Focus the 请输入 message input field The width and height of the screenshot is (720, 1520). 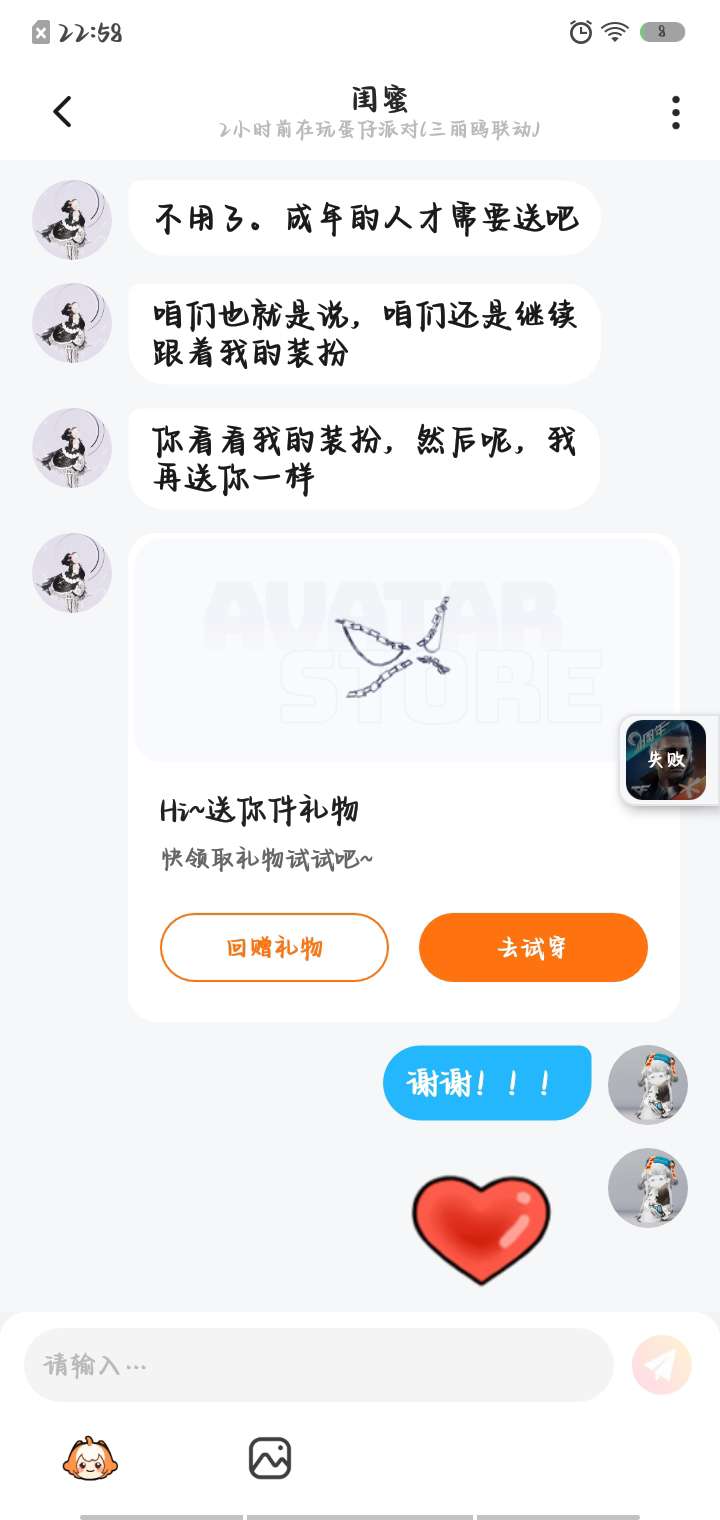[318, 1365]
